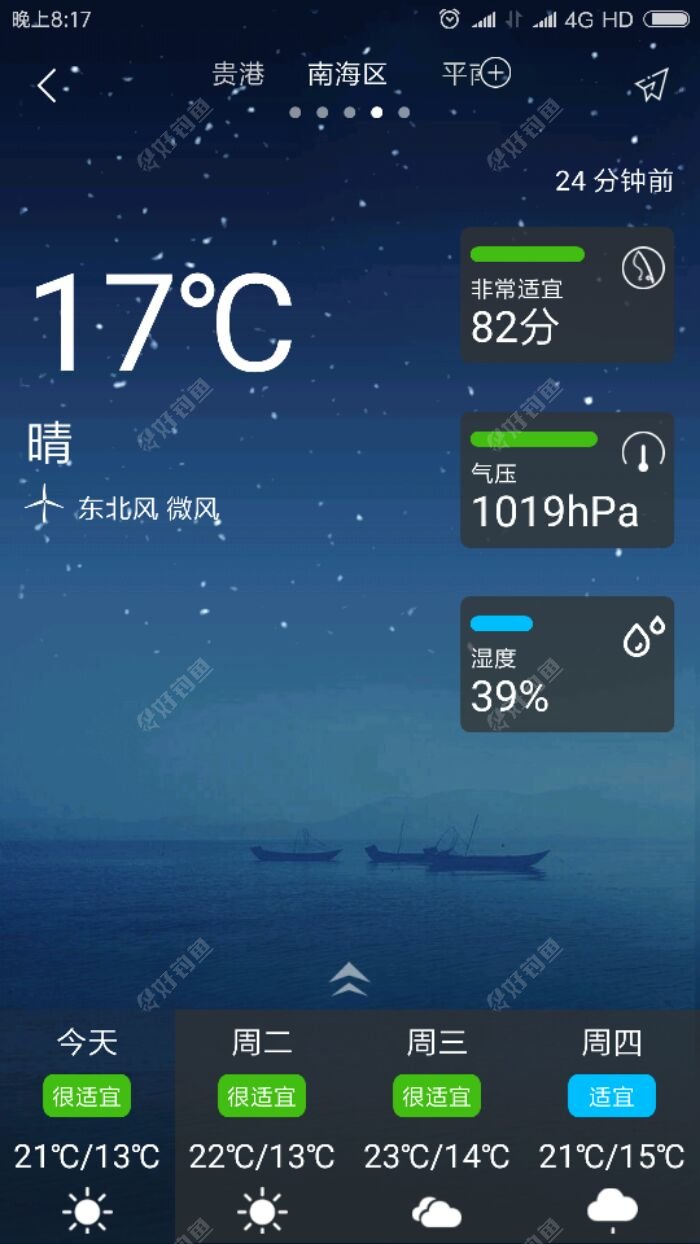The width and height of the screenshot is (700, 1244).
Task: Add a new city with the plus icon
Action: click(496, 73)
